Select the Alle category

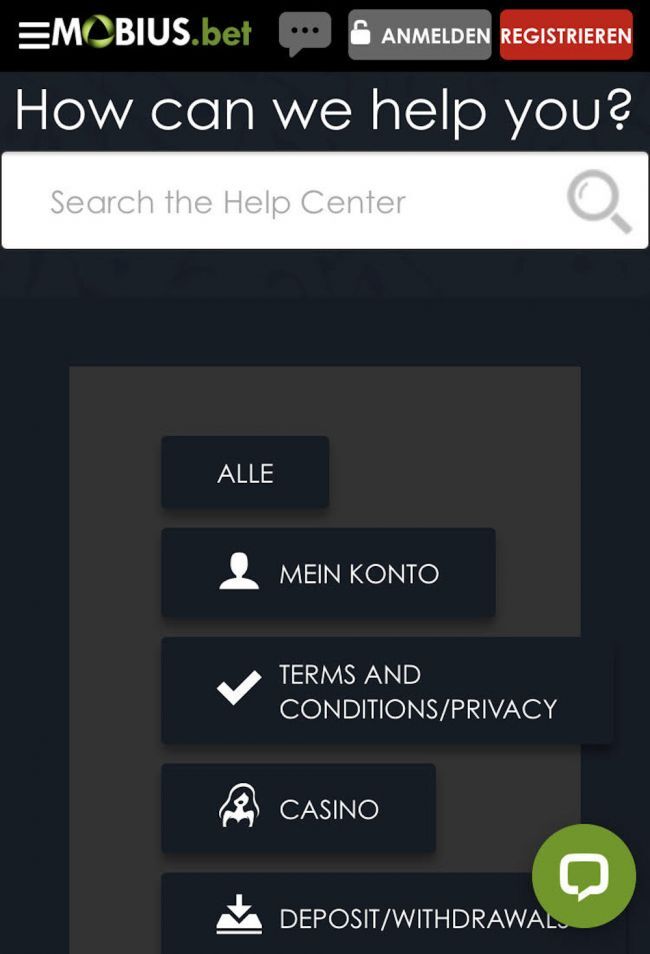tap(245, 473)
